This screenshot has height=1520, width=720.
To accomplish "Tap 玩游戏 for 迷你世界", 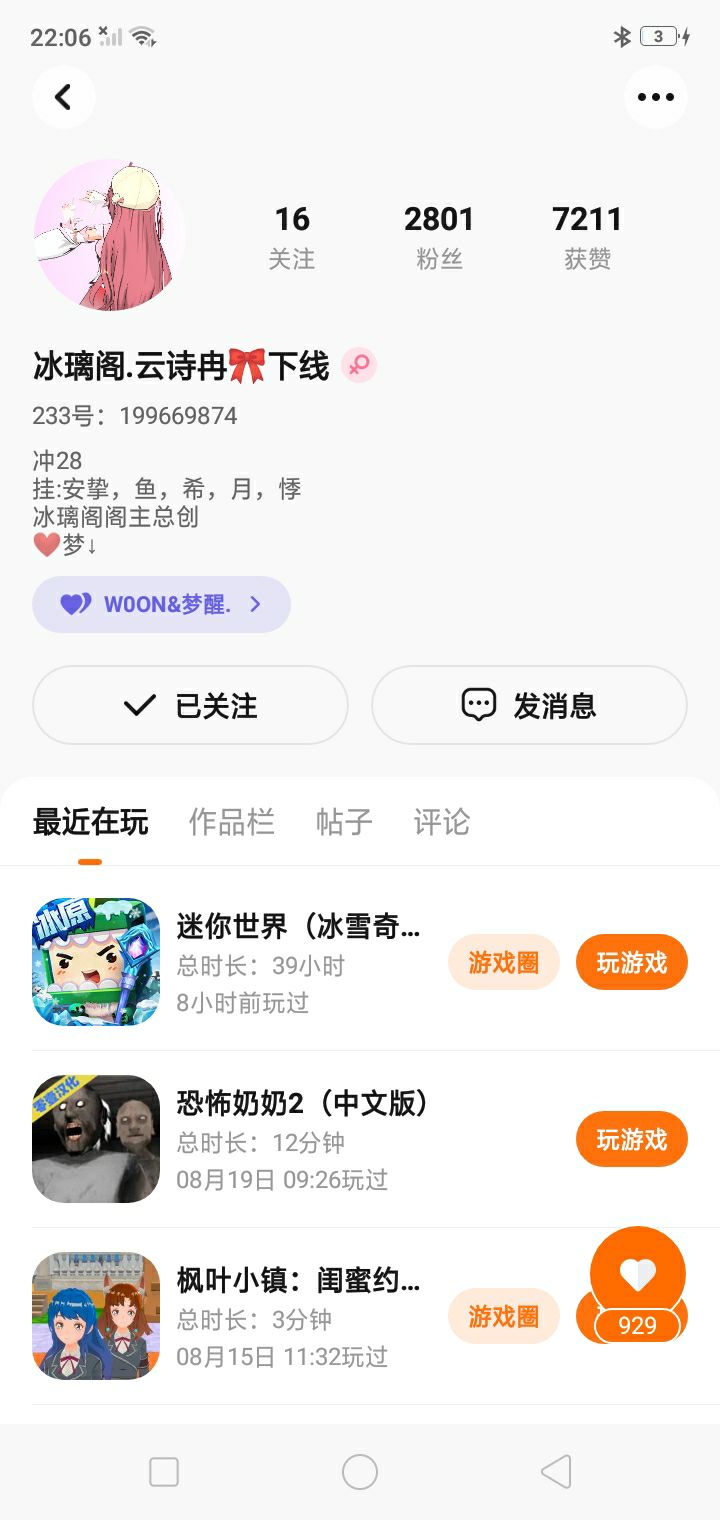I will (x=631, y=962).
